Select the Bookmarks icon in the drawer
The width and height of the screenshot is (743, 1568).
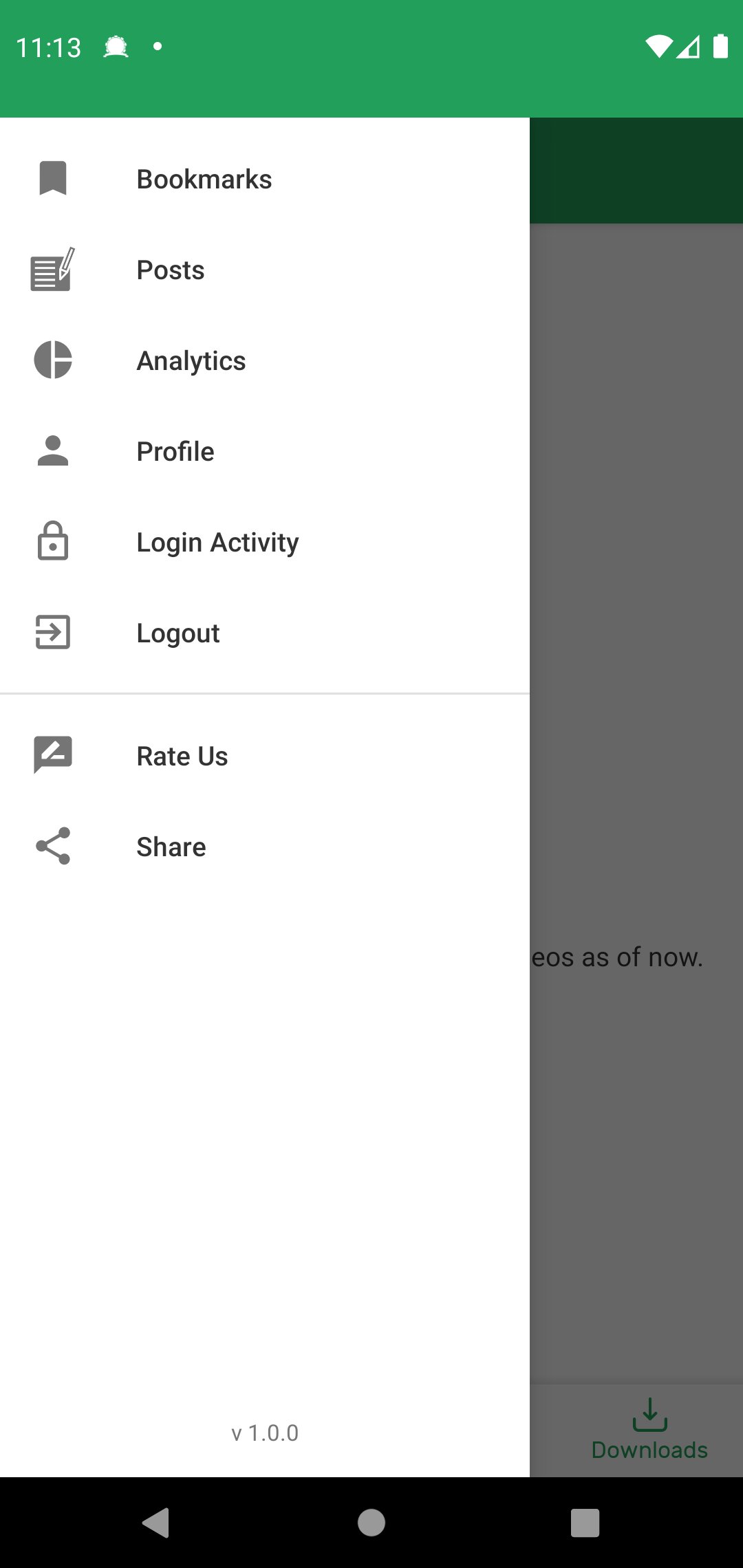[x=52, y=178]
